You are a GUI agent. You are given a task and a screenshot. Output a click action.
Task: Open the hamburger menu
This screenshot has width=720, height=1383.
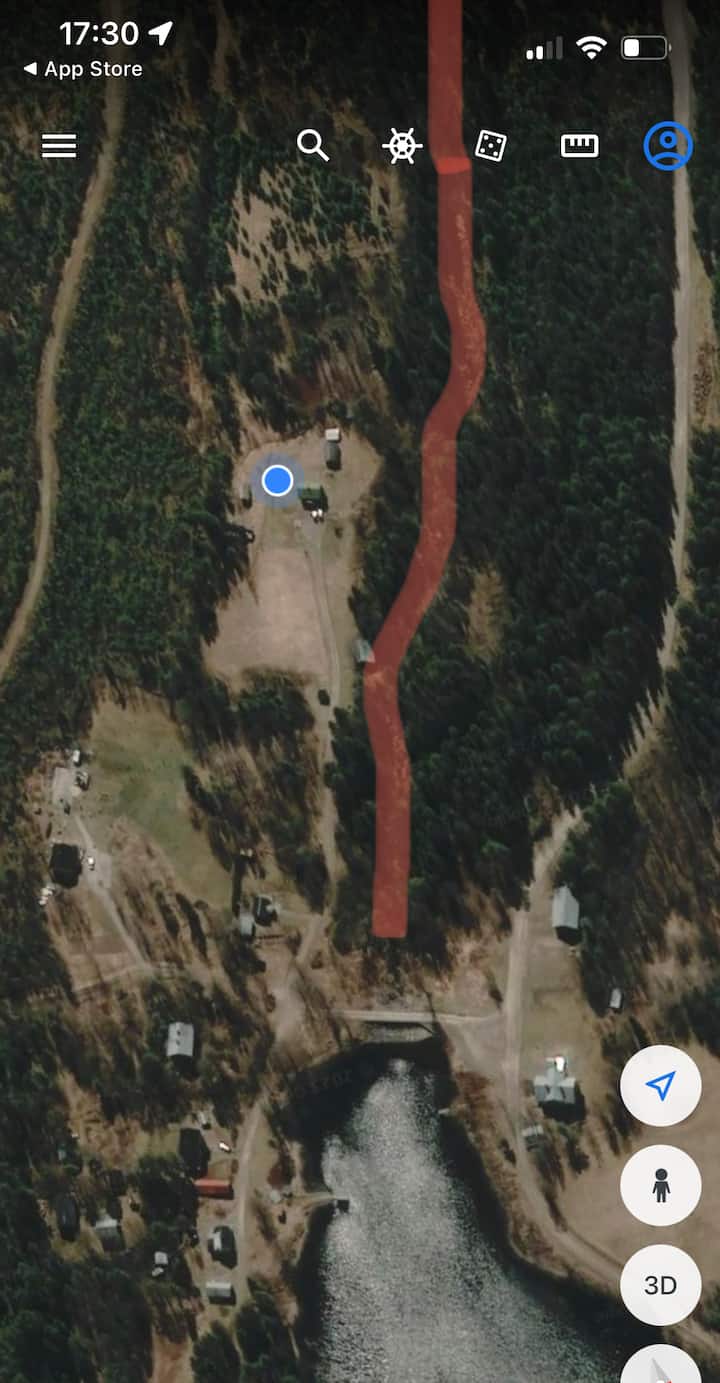tap(59, 146)
